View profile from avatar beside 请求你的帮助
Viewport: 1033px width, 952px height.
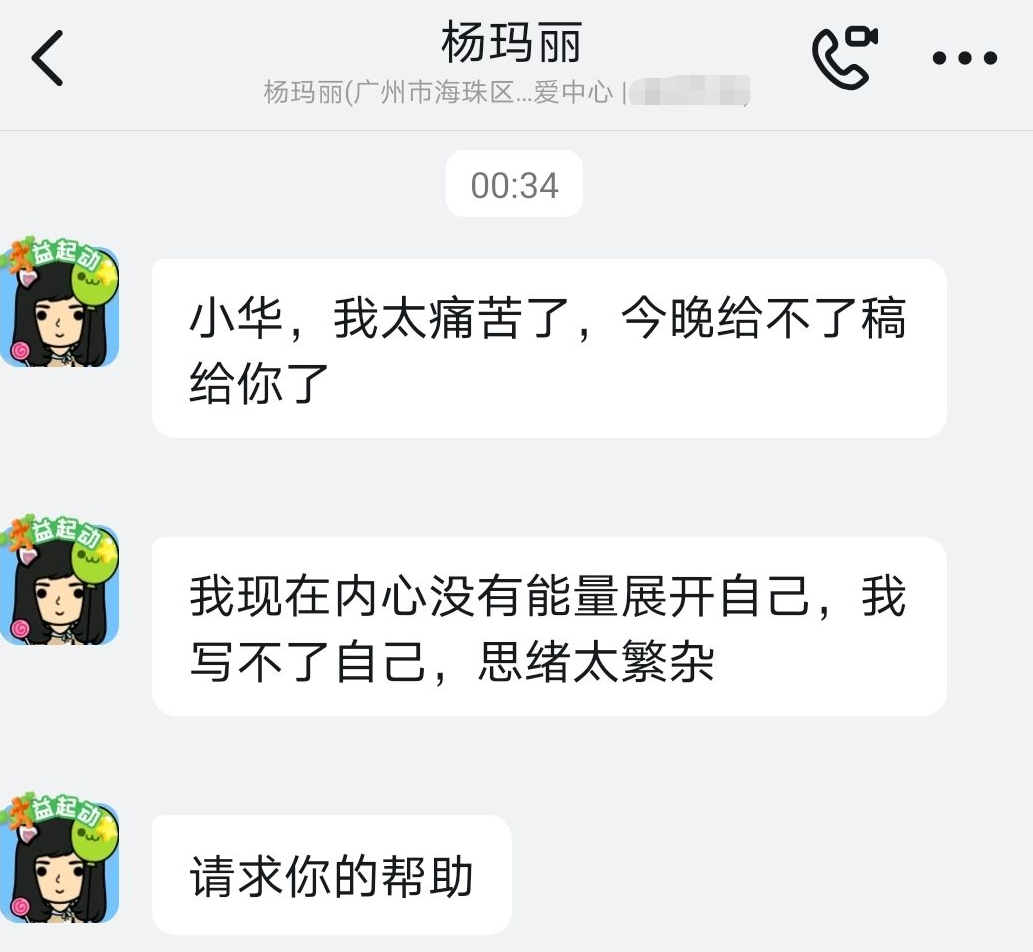pos(60,860)
